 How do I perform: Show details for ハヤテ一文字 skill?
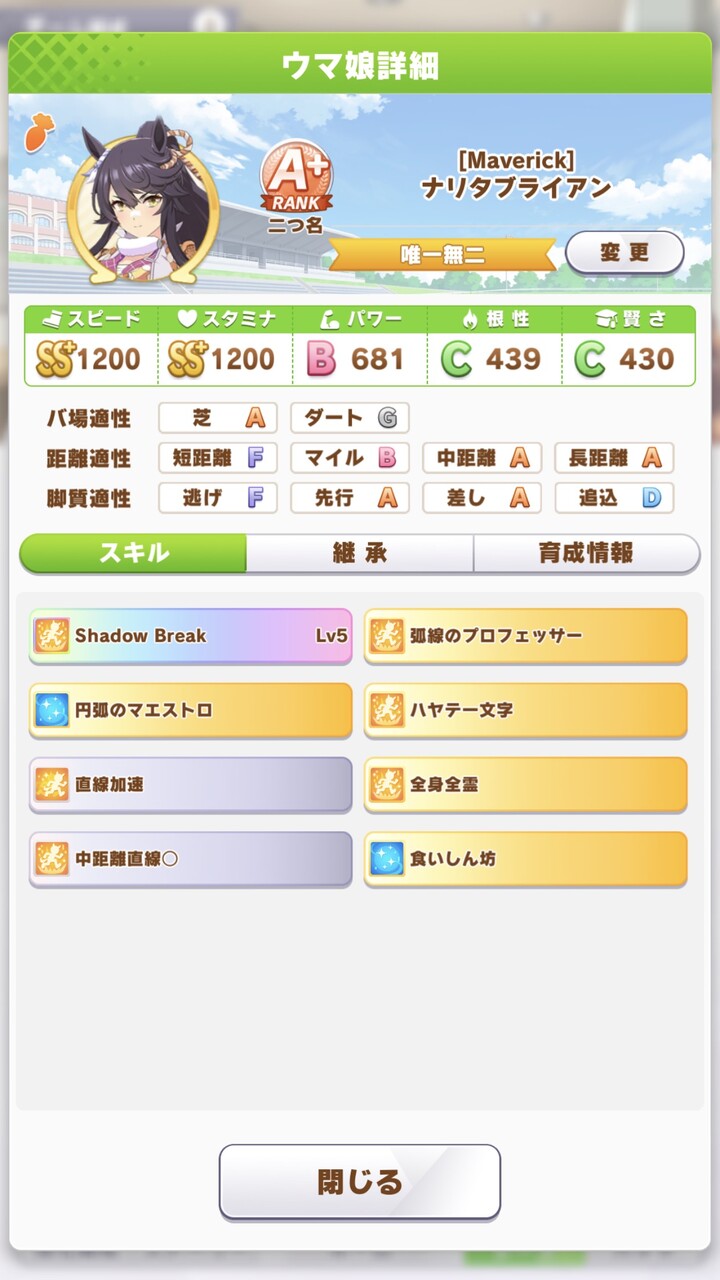point(525,710)
